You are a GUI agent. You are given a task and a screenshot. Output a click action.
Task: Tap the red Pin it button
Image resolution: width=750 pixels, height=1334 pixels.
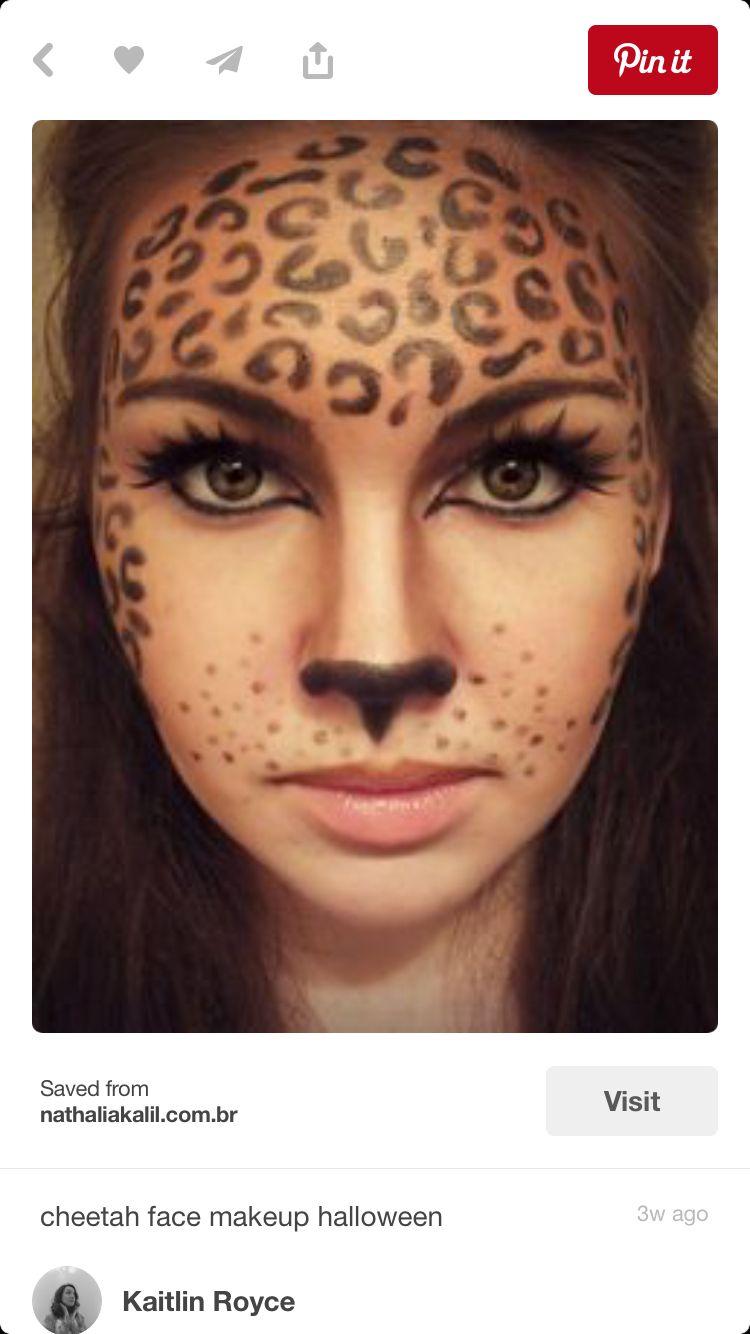[x=652, y=60]
